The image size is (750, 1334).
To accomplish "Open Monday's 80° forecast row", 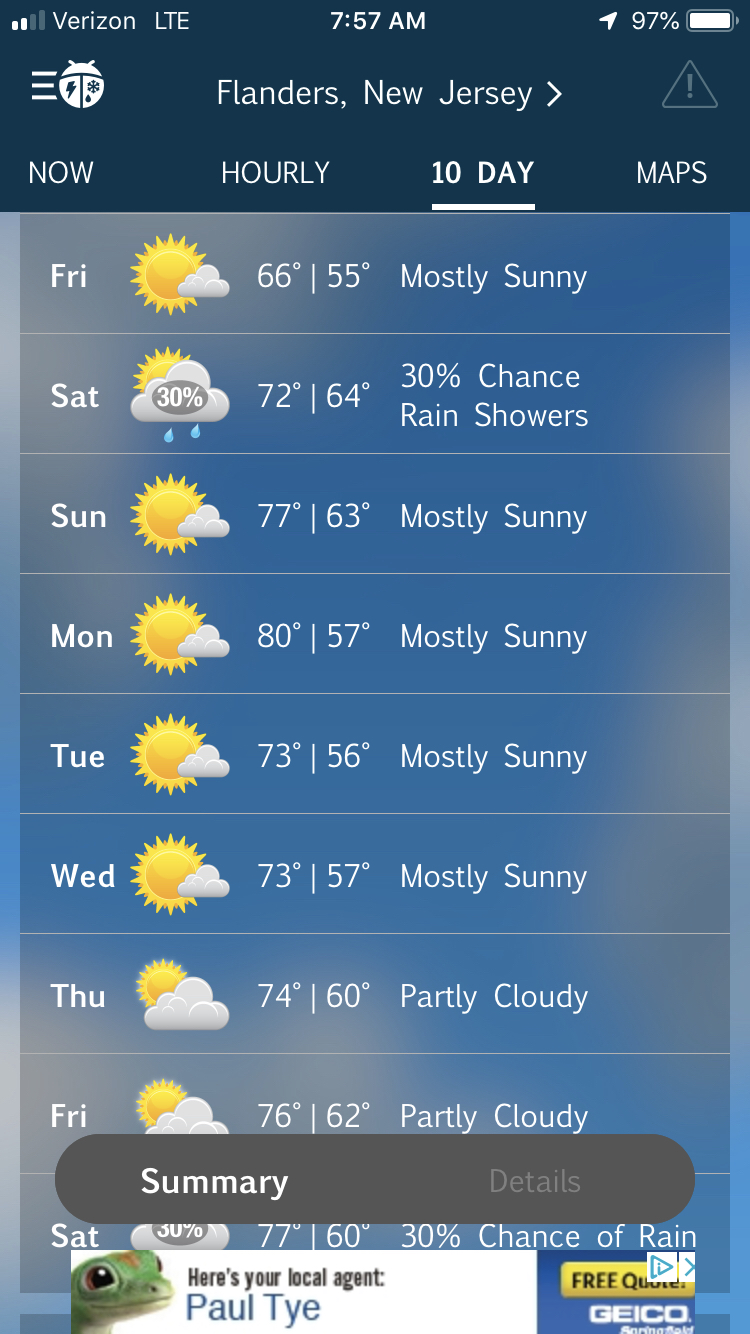I will click(375, 635).
